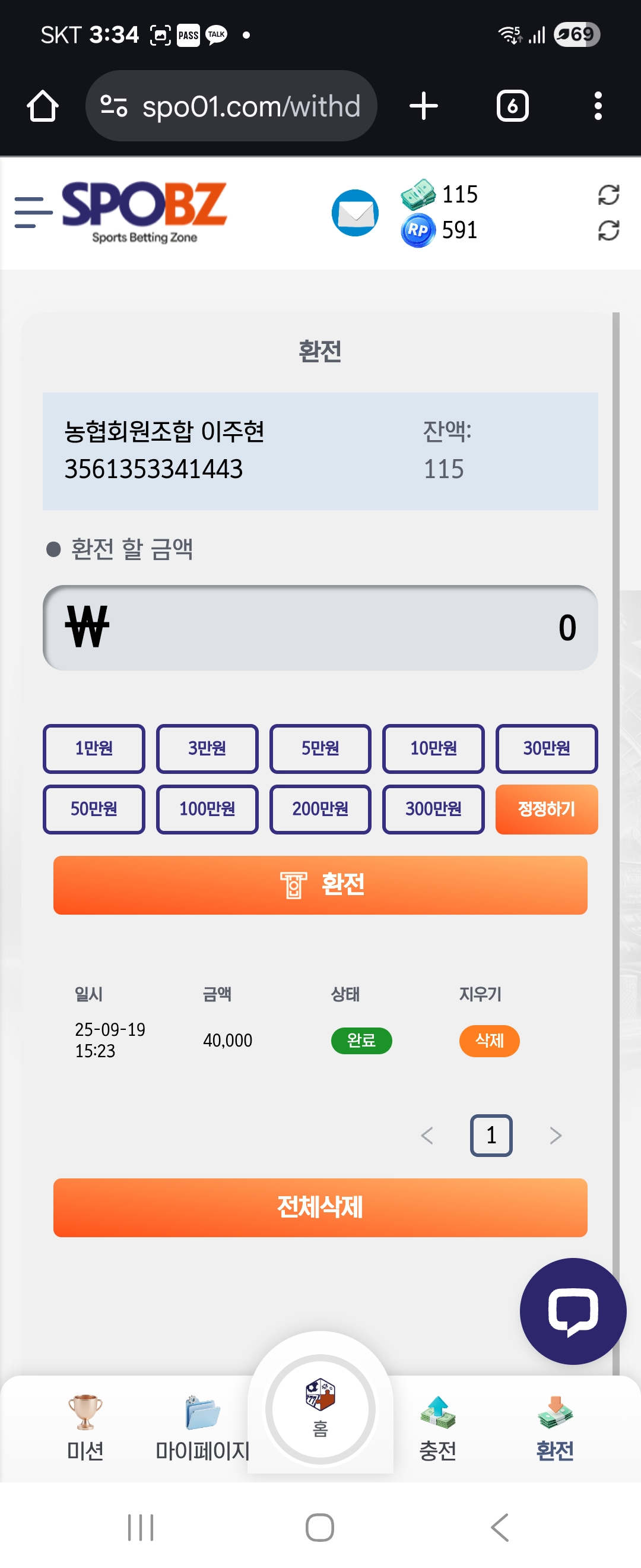Tap the withdrawal amount input field
This screenshot has width=641, height=1568.
point(320,628)
